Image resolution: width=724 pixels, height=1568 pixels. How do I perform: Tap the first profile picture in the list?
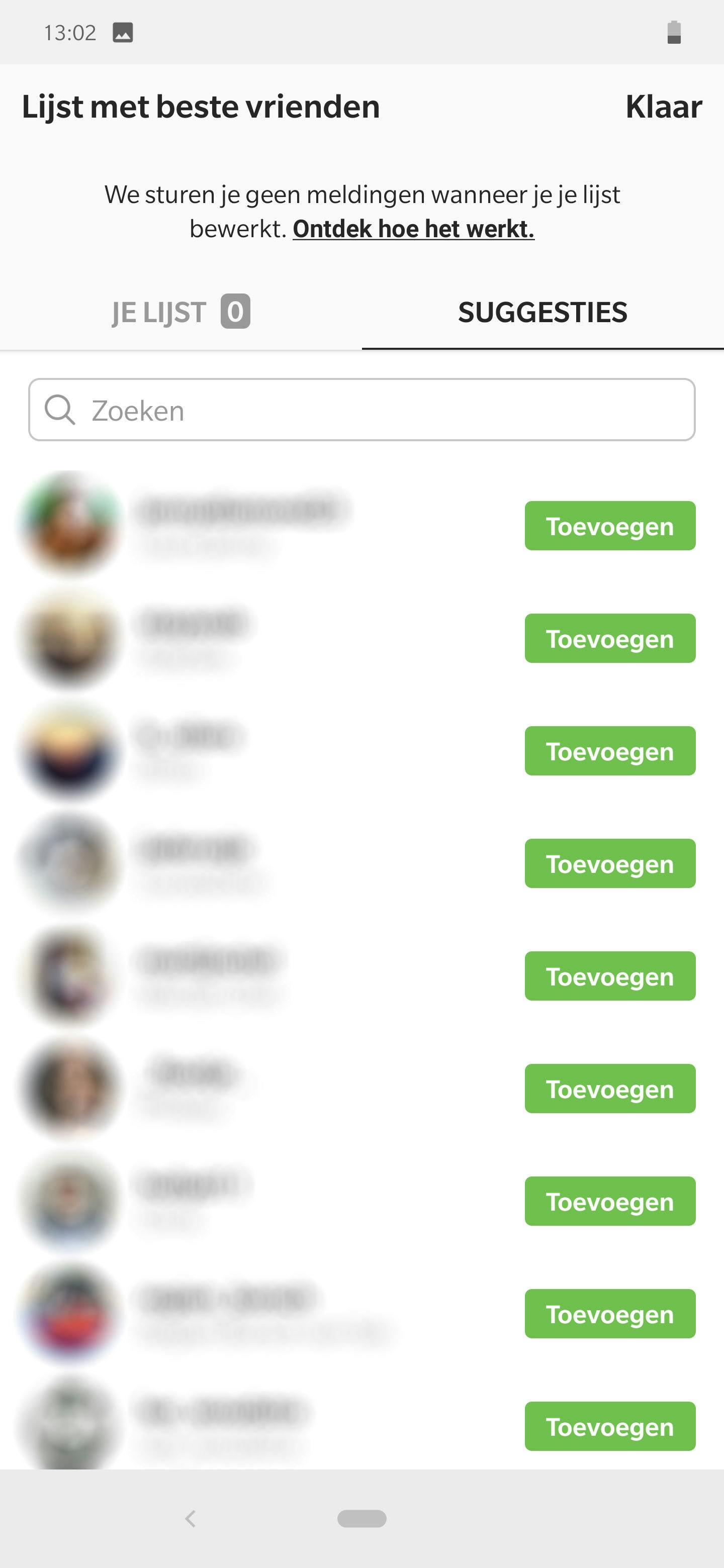[x=70, y=527]
